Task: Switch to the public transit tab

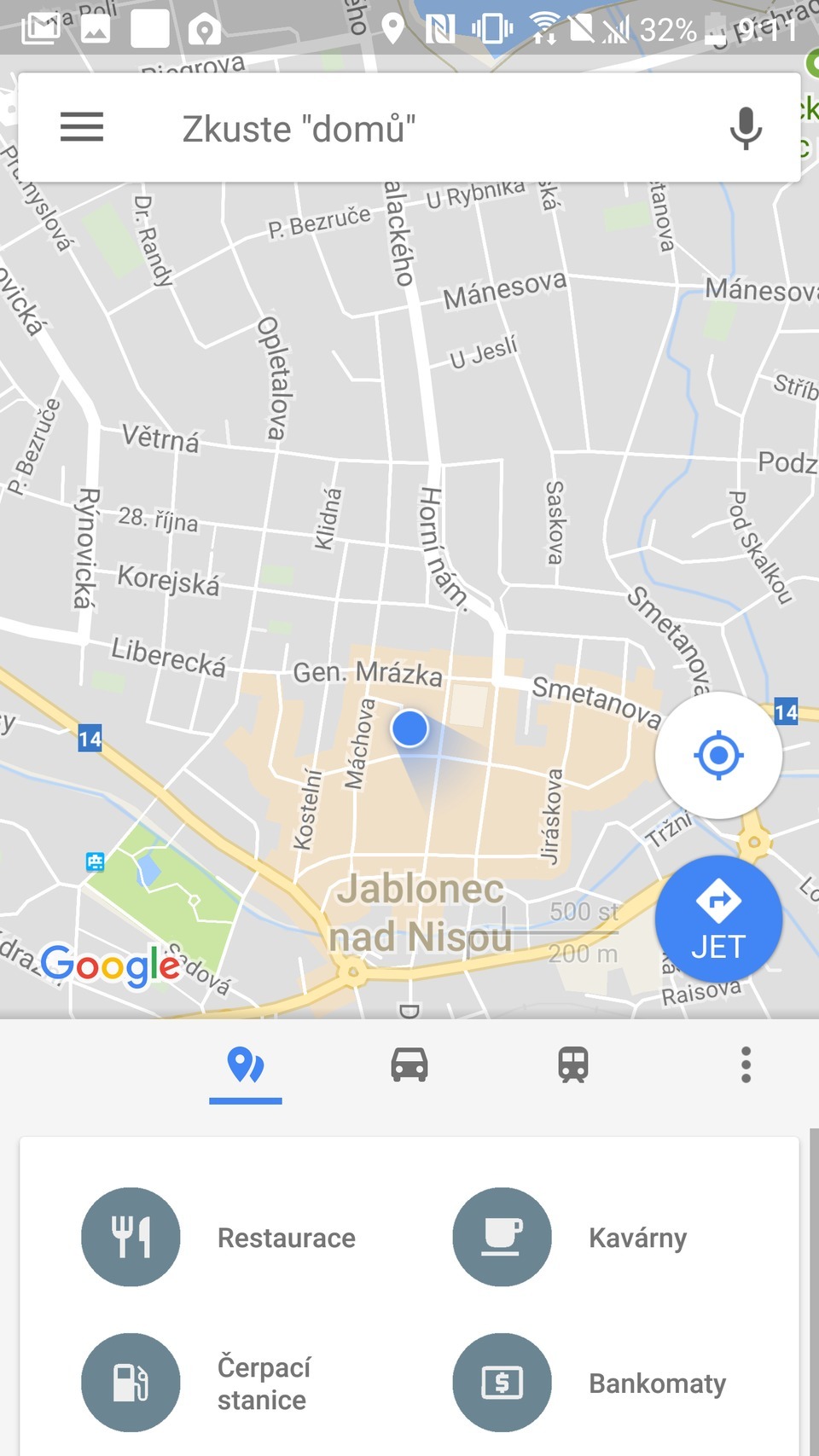Action: coord(573,1066)
